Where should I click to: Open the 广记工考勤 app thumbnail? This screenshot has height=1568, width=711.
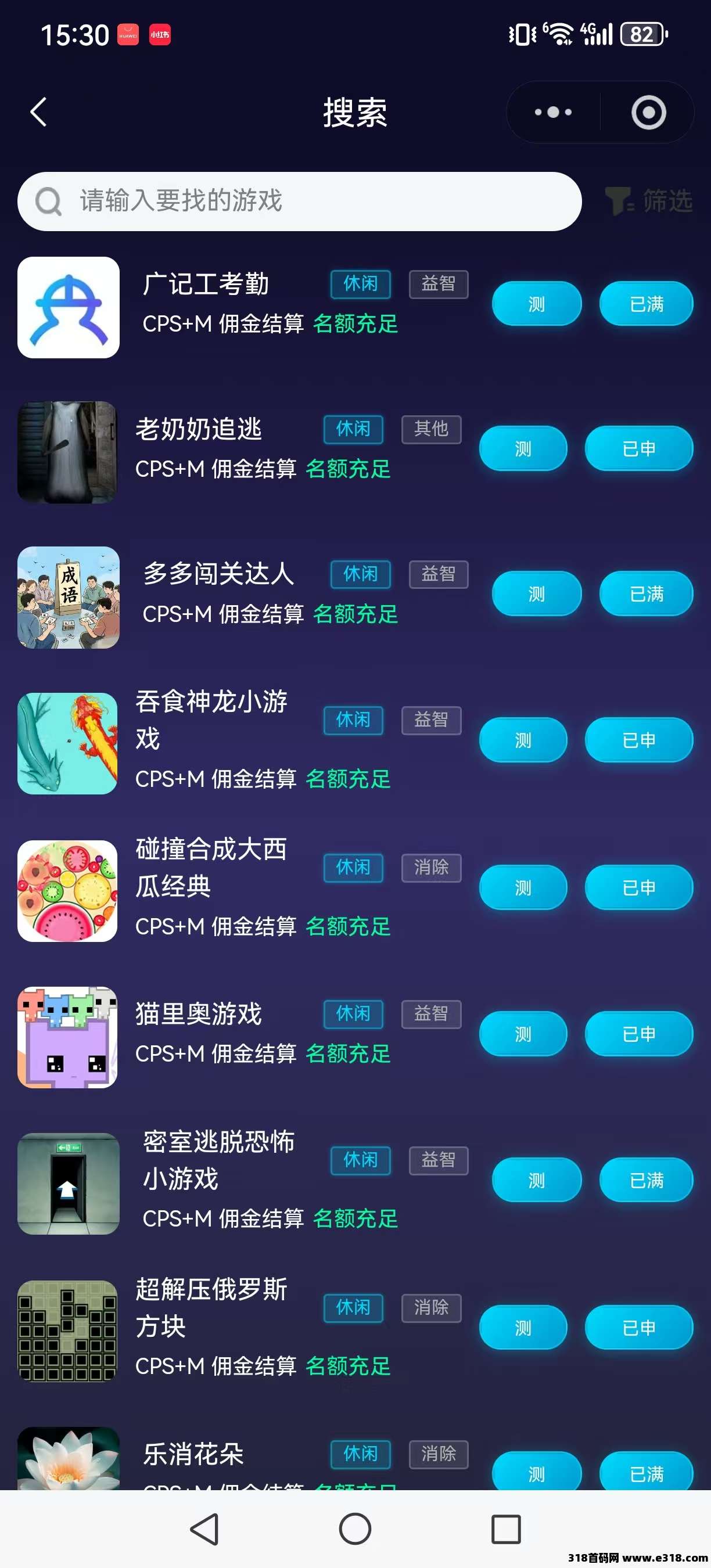(x=68, y=307)
